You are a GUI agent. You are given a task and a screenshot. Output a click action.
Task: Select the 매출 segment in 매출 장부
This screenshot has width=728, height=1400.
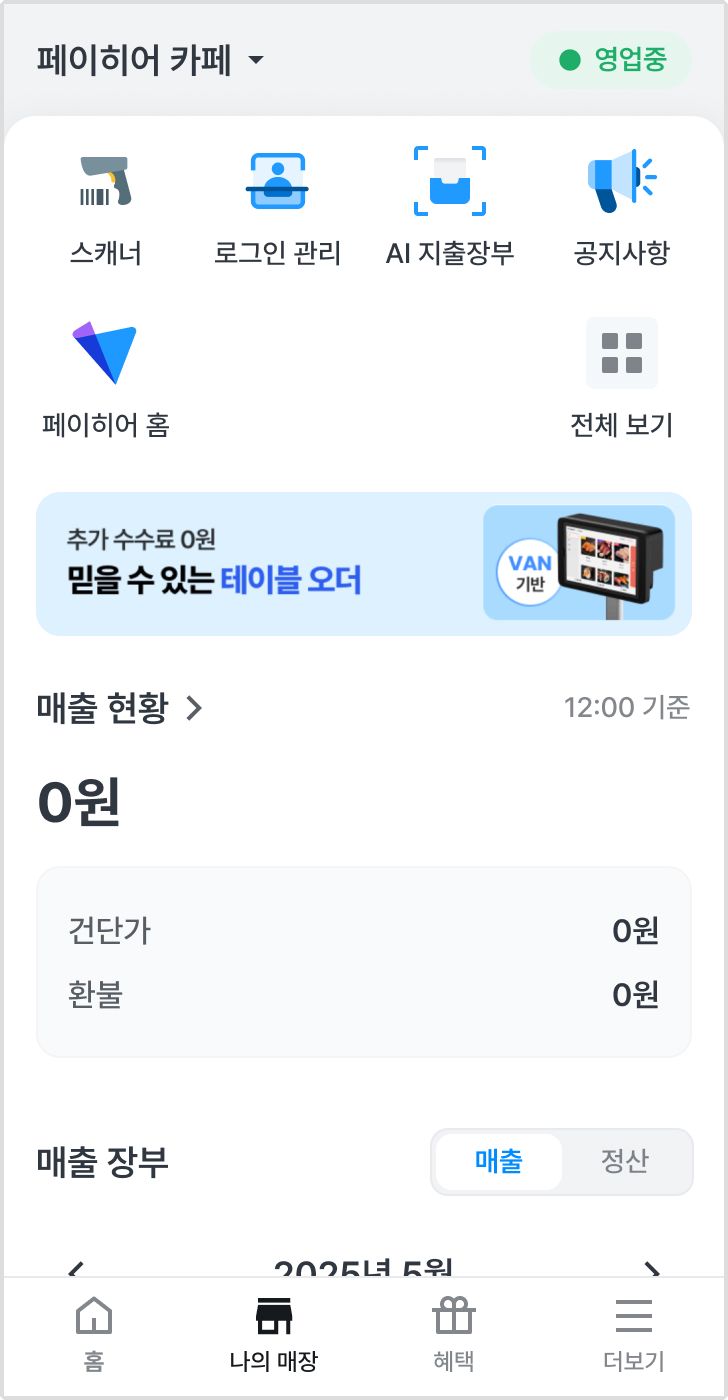pyautogui.click(x=499, y=1162)
